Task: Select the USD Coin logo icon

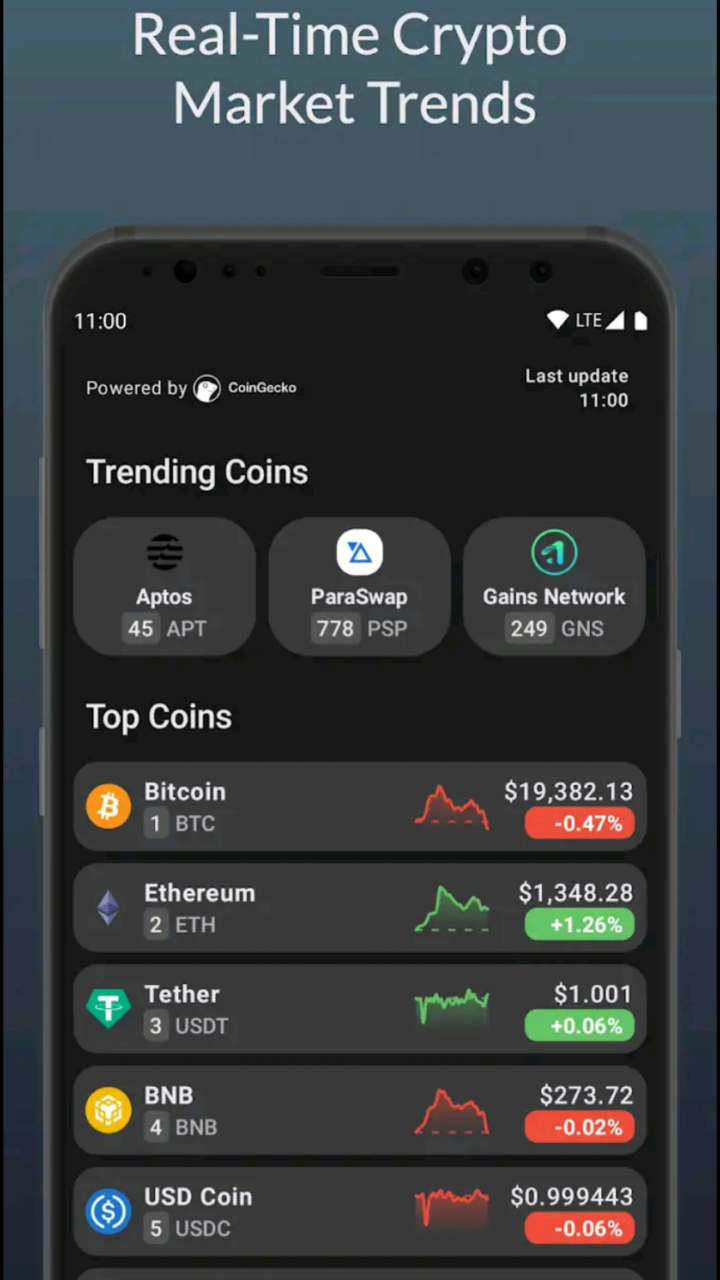Action: pyautogui.click(x=108, y=1212)
